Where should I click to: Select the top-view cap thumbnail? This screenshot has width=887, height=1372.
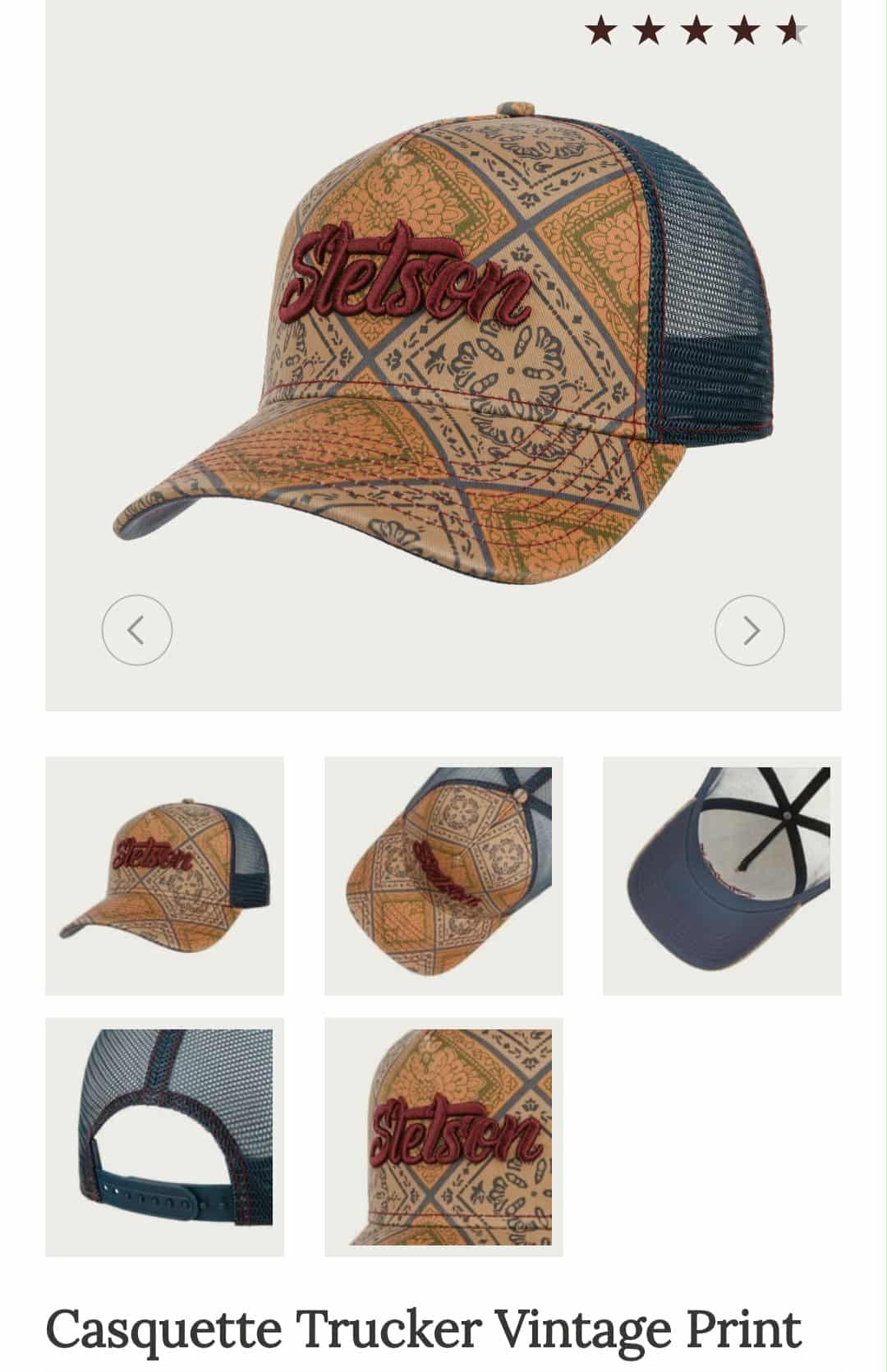[x=443, y=876]
